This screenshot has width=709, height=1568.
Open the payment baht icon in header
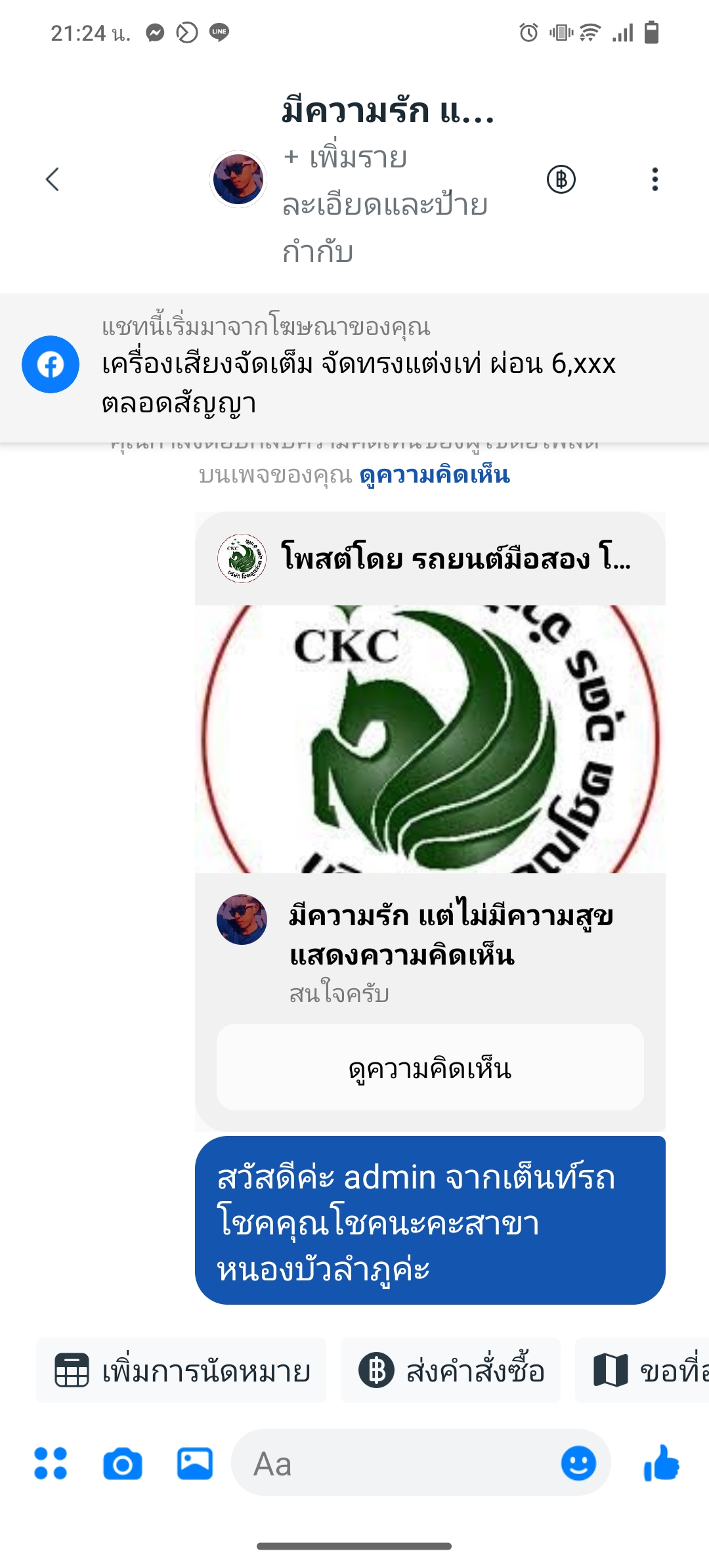(561, 179)
